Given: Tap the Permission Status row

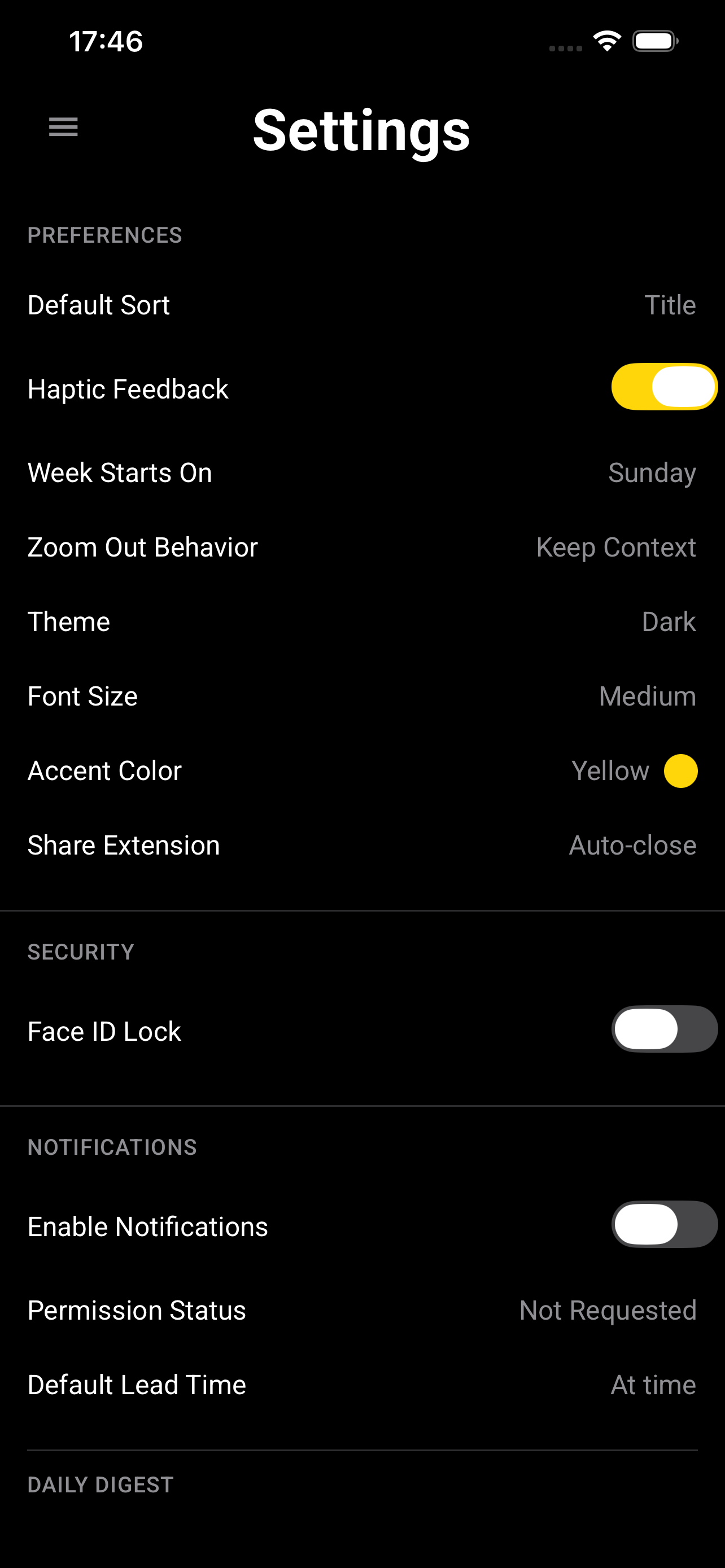Looking at the screenshot, I should click(362, 1310).
